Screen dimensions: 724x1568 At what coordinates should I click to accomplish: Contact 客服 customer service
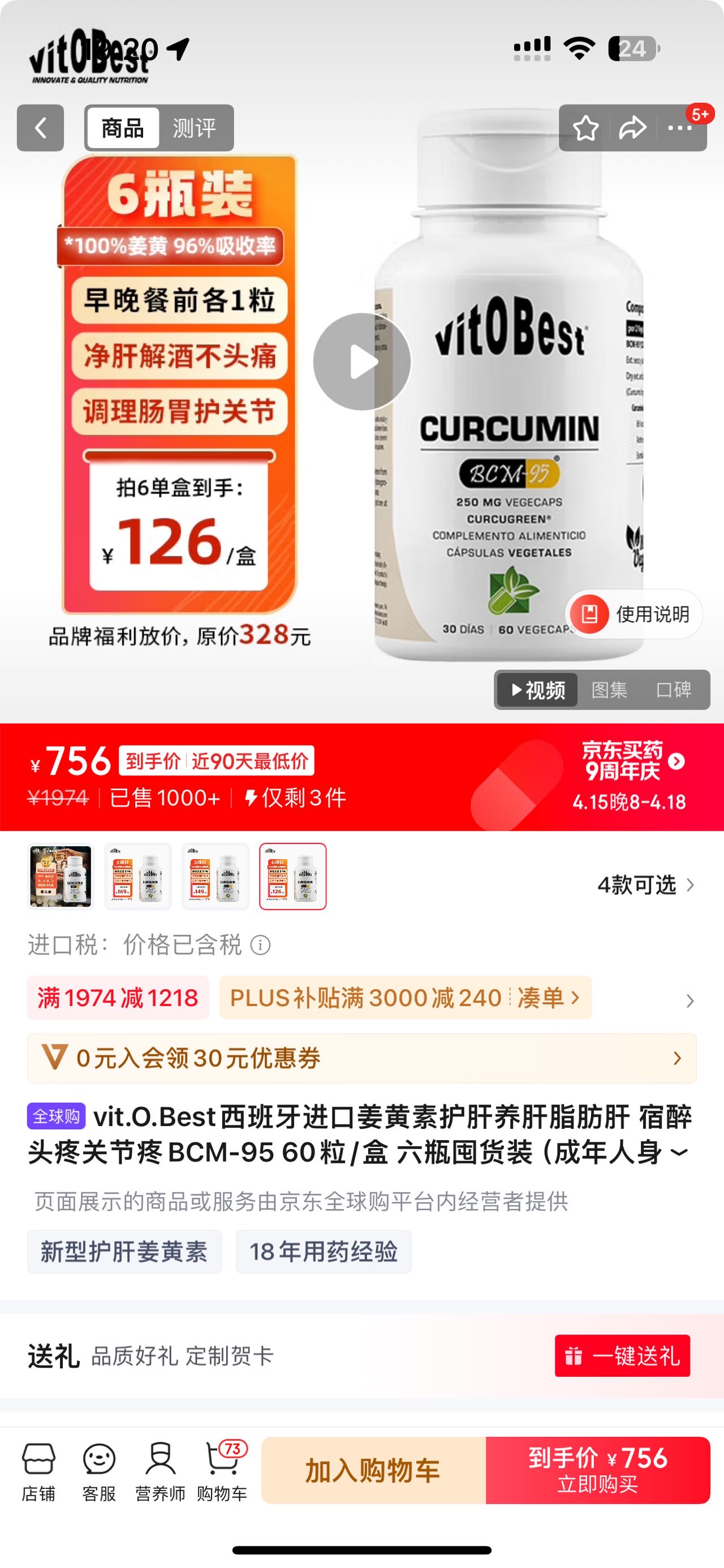[x=98, y=1471]
